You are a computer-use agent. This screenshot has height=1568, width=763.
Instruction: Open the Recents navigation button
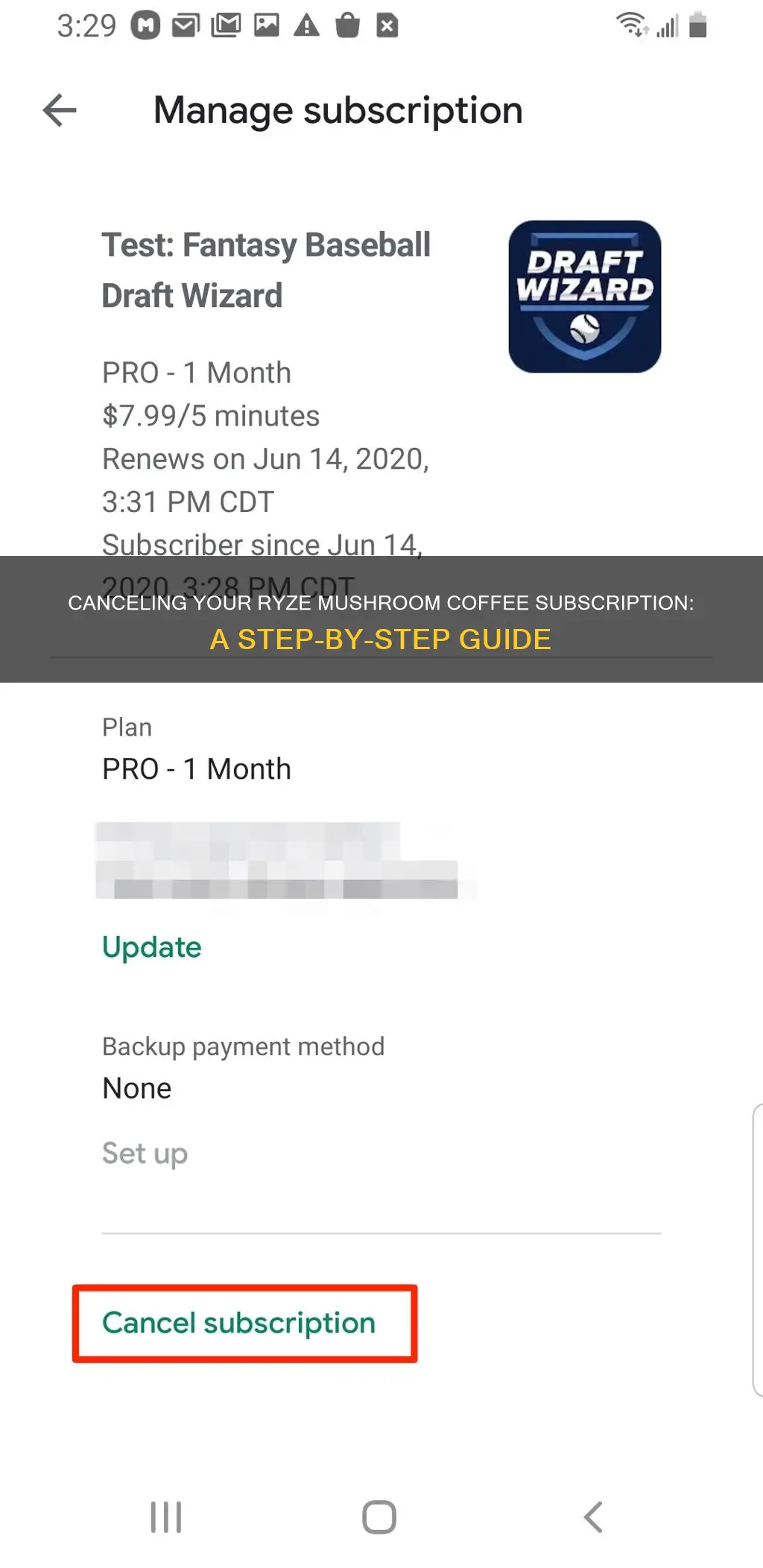pyautogui.click(x=164, y=1517)
